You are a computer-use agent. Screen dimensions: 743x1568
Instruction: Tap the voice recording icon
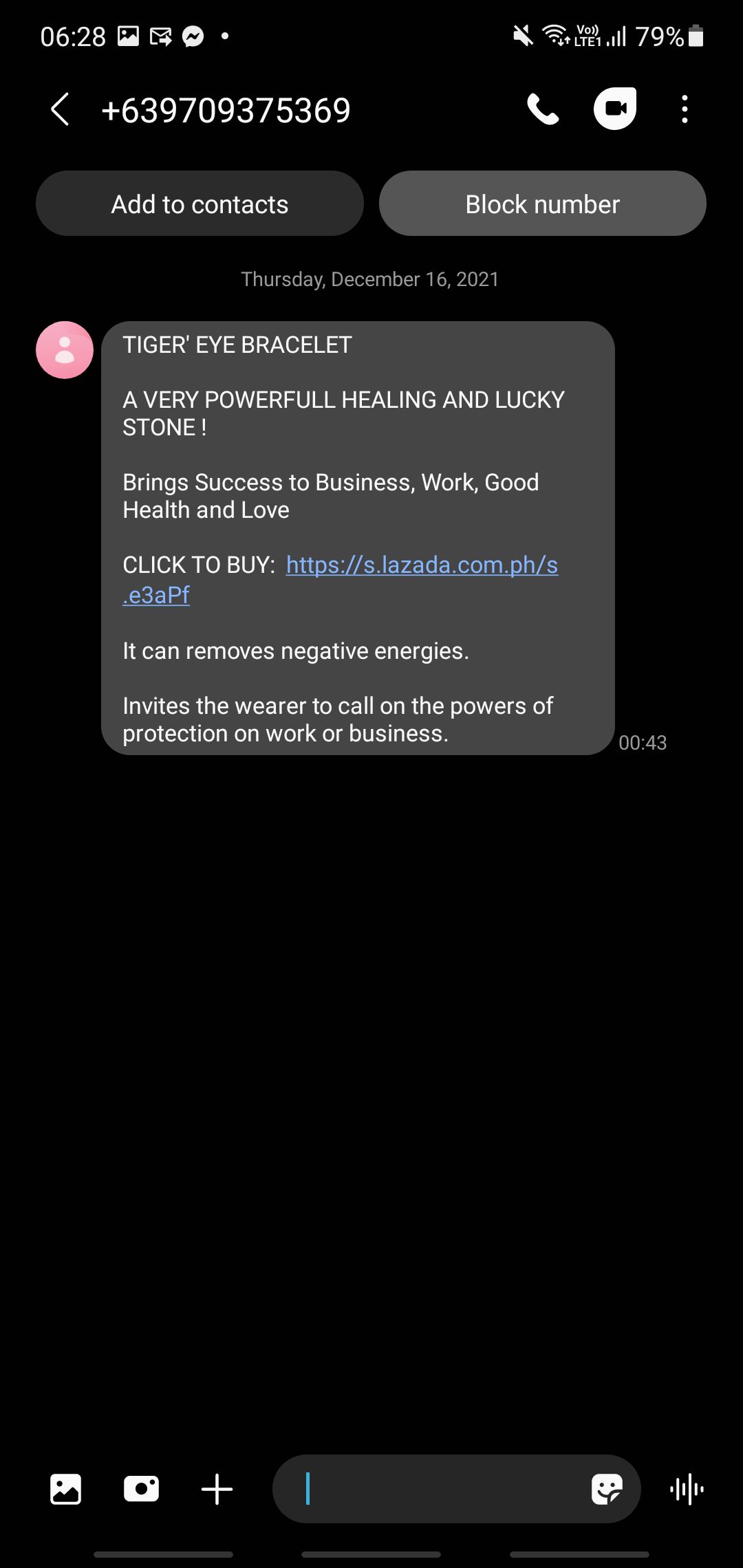coord(688,1489)
